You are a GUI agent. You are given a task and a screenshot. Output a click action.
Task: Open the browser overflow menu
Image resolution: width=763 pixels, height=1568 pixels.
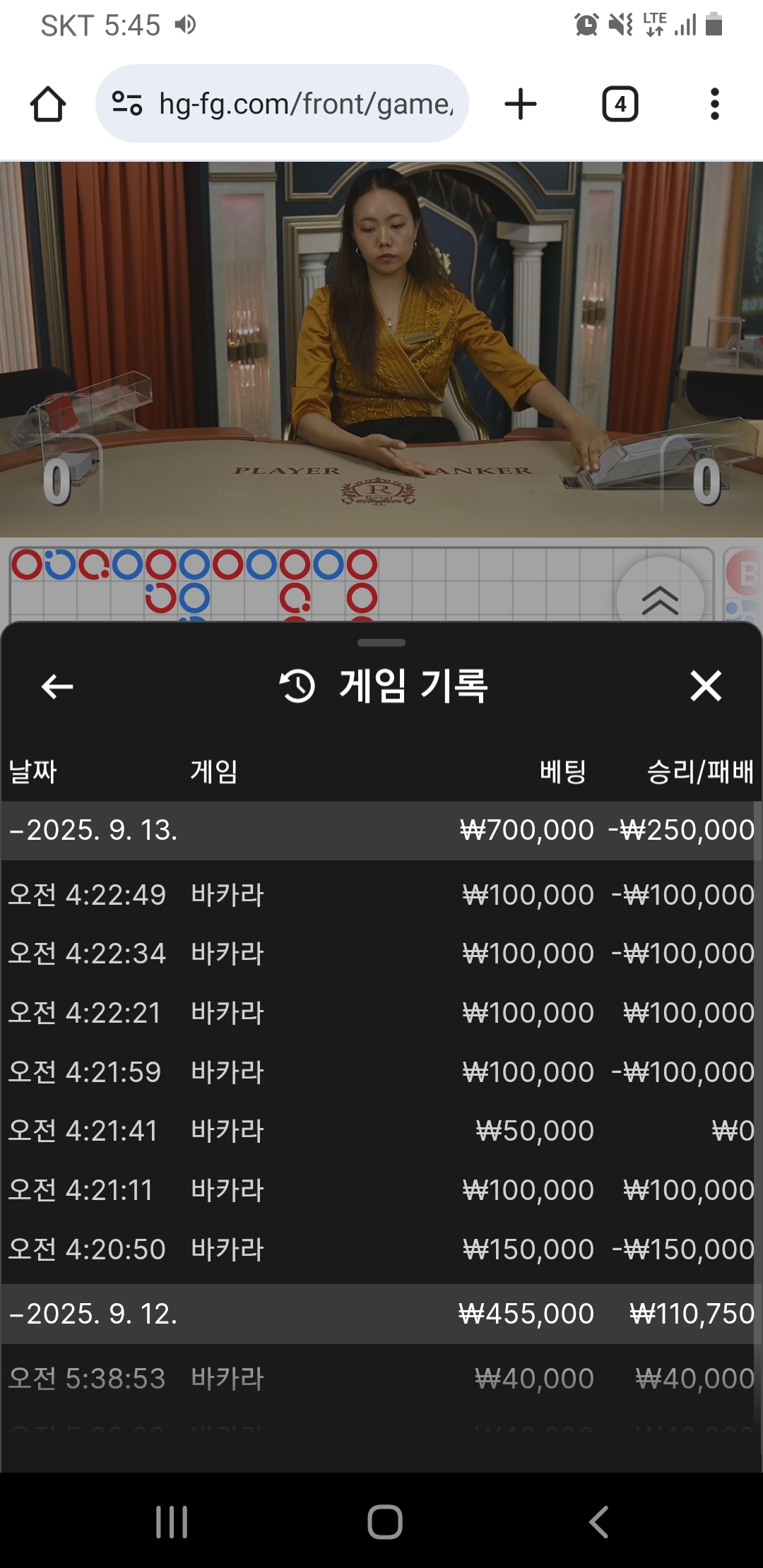[x=715, y=104]
